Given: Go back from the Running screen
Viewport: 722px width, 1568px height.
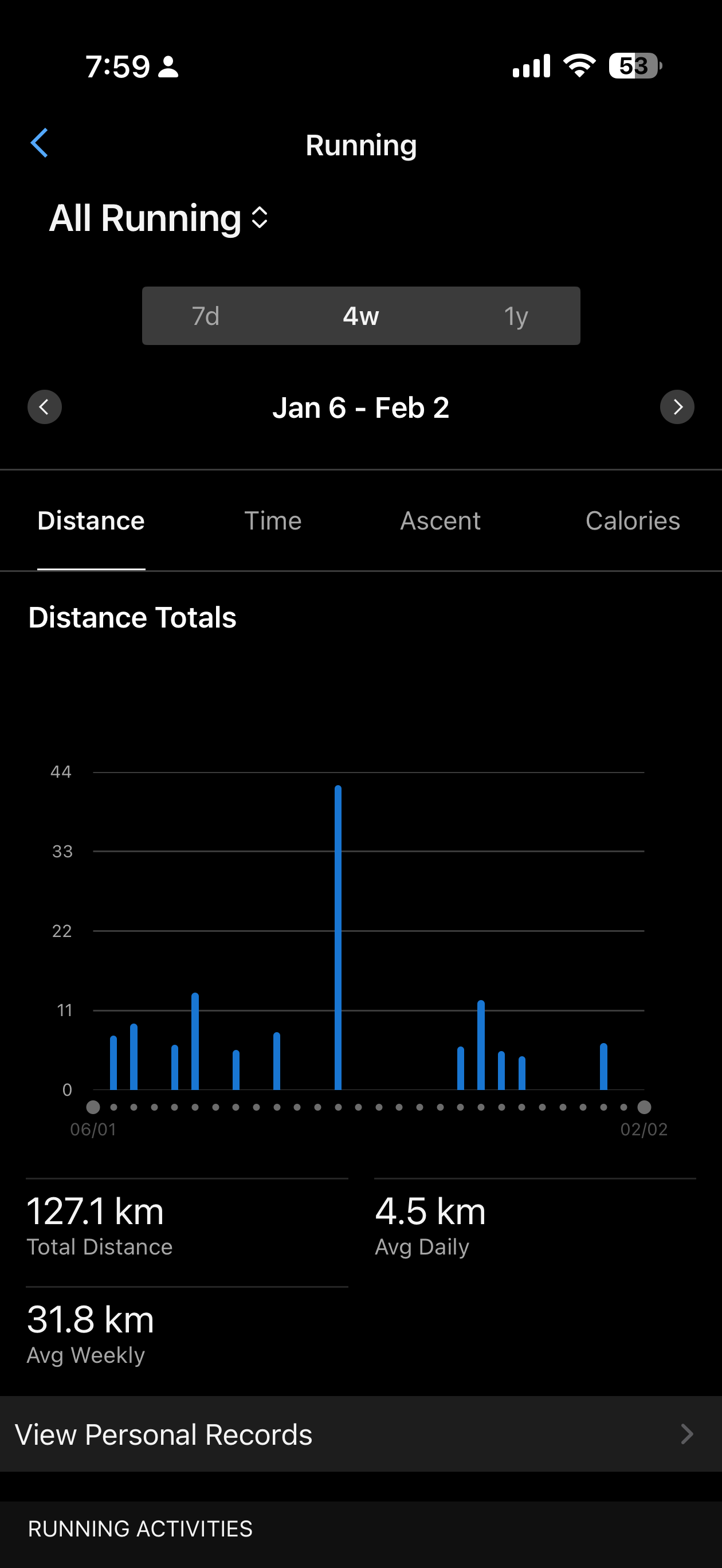Looking at the screenshot, I should point(40,144).
